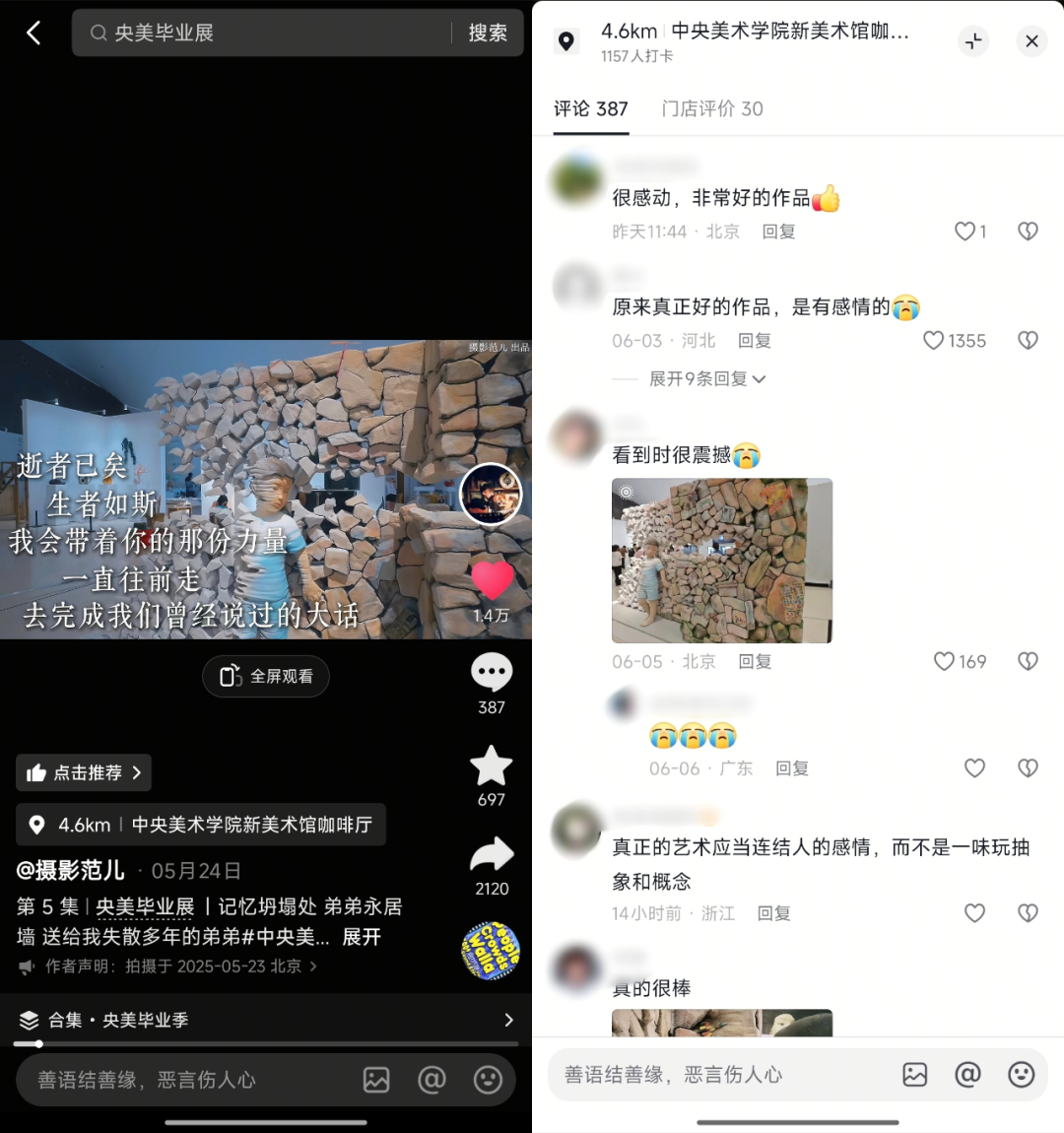Screen dimensions: 1064x1133
Task: Expand 展开9条回复 under the 1355-like comment
Action: 706,378
